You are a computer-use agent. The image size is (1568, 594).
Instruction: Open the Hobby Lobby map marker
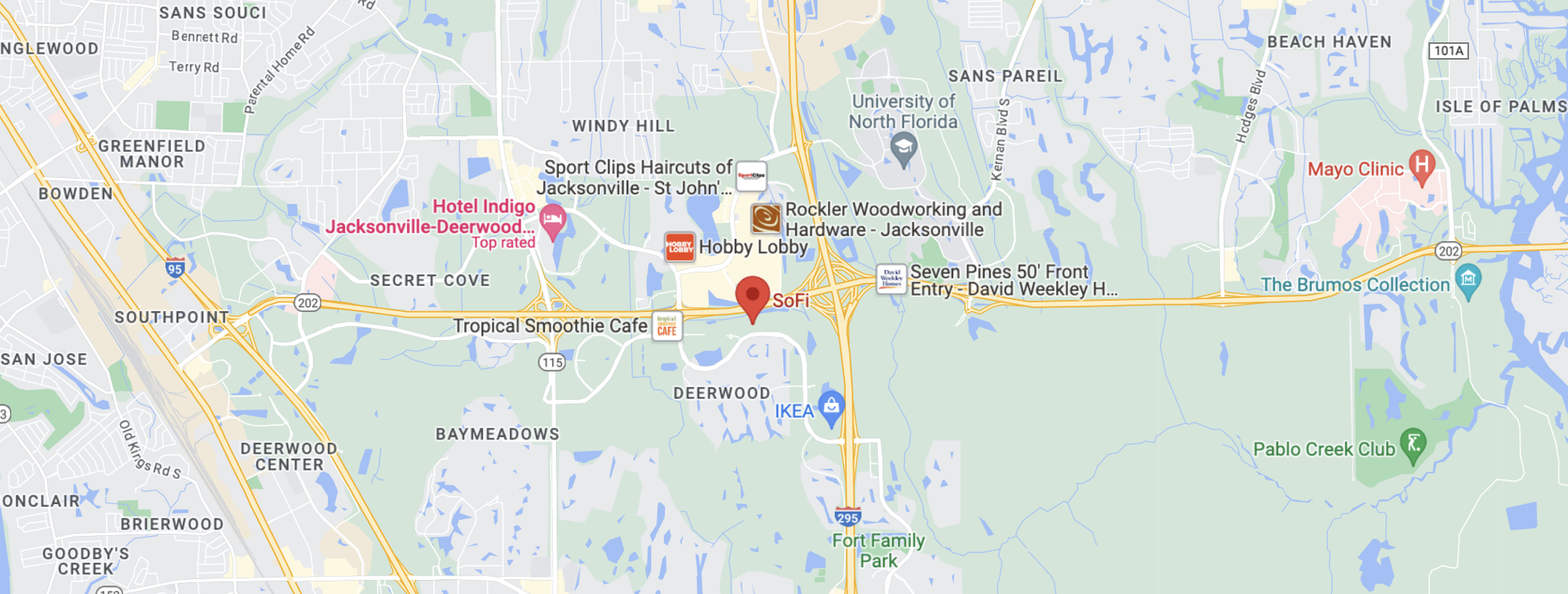point(679,247)
